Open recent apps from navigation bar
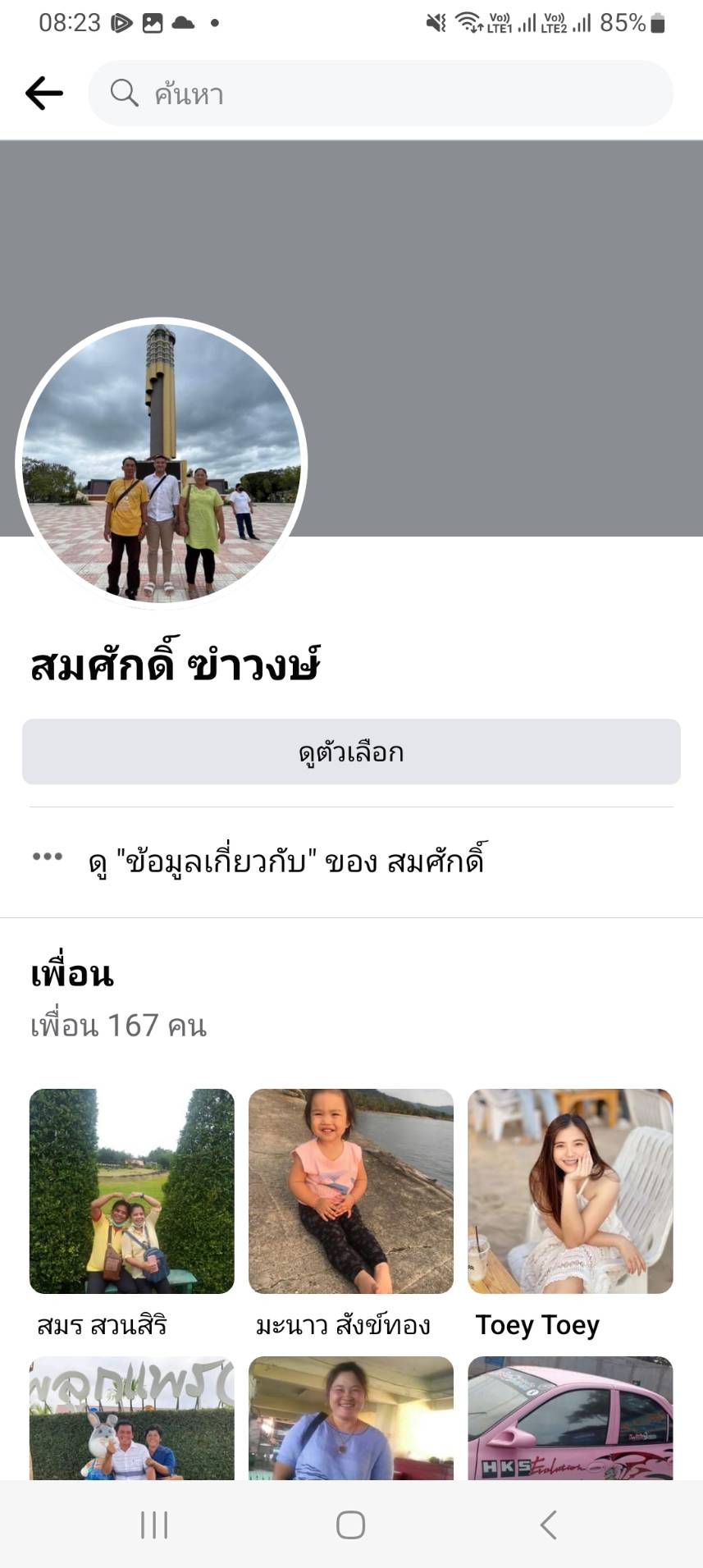Image resolution: width=703 pixels, height=1568 pixels. pyautogui.click(x=154, y=1525)
